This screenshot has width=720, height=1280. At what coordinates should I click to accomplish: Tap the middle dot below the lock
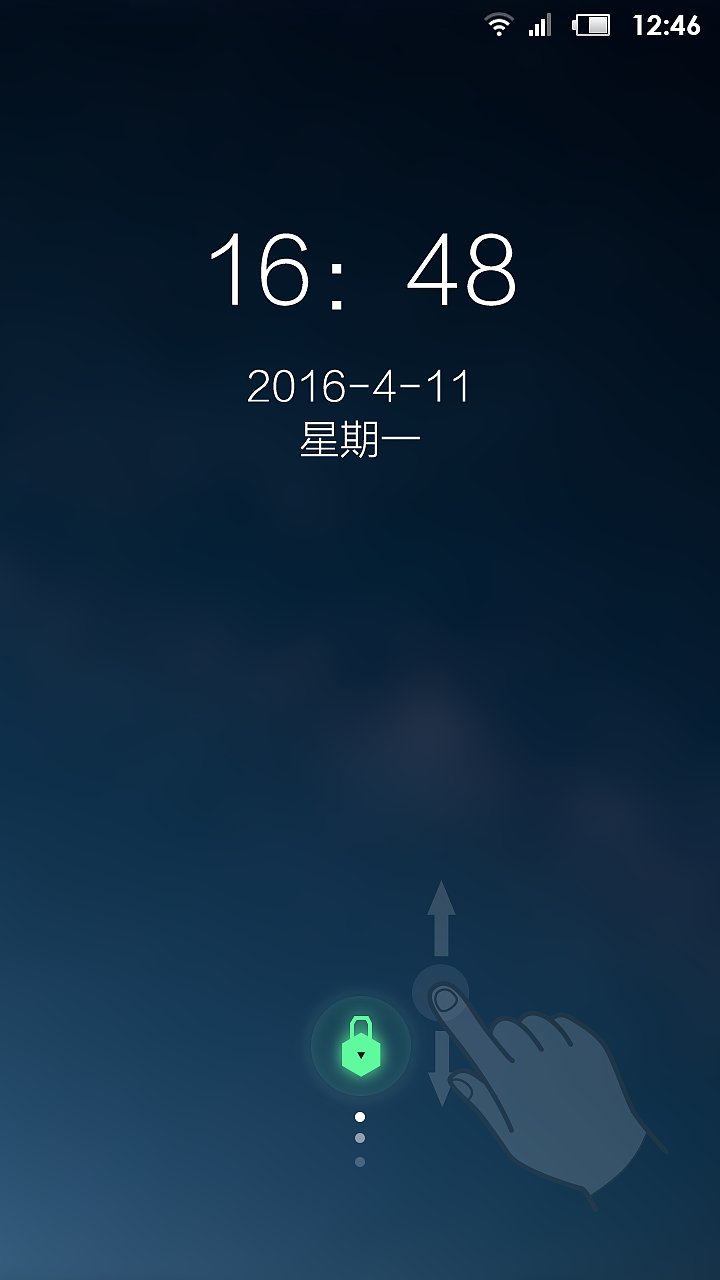click(x=360, y=1140)
